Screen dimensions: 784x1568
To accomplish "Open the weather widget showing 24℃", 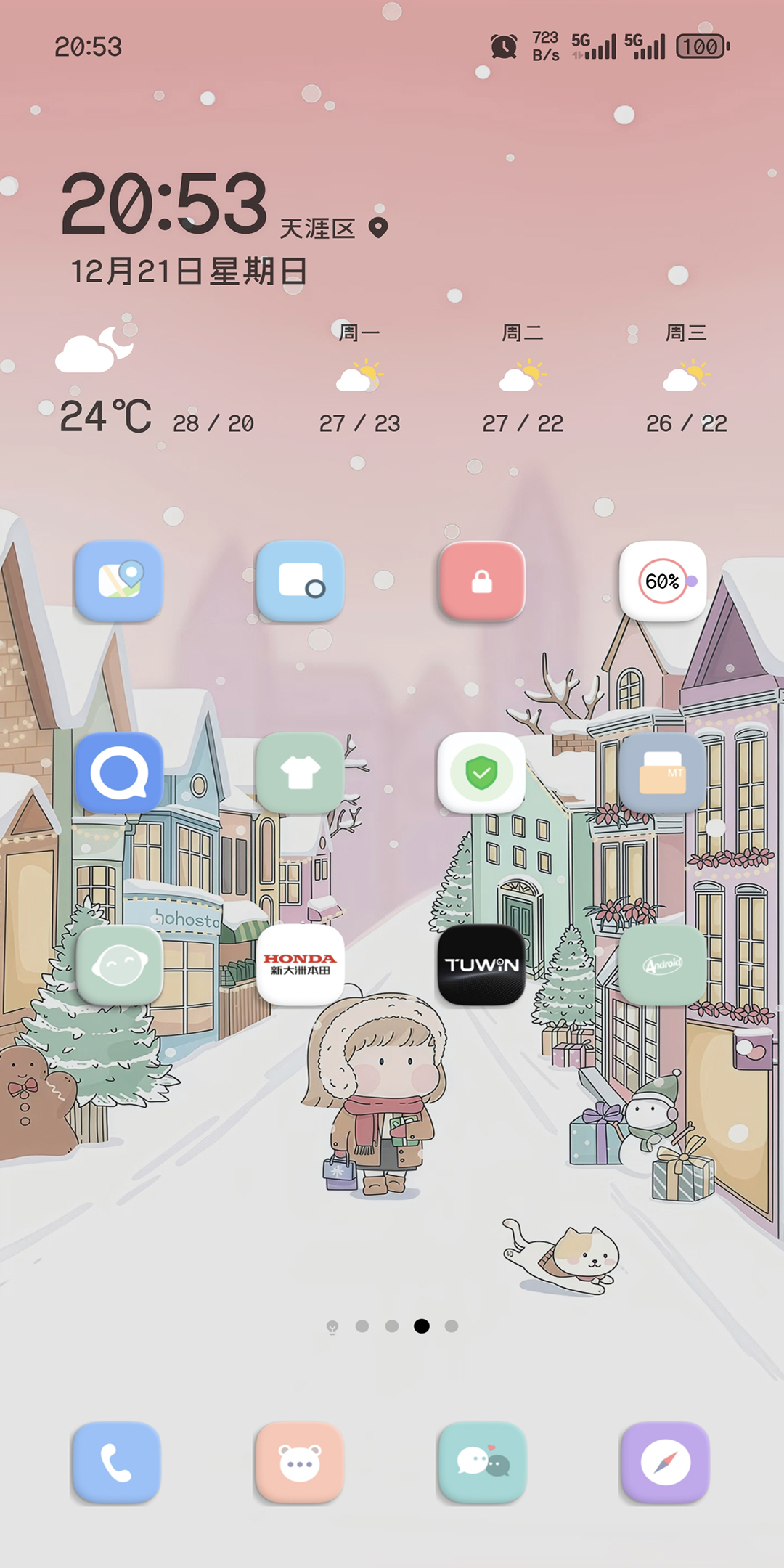I will click(106, 417).
